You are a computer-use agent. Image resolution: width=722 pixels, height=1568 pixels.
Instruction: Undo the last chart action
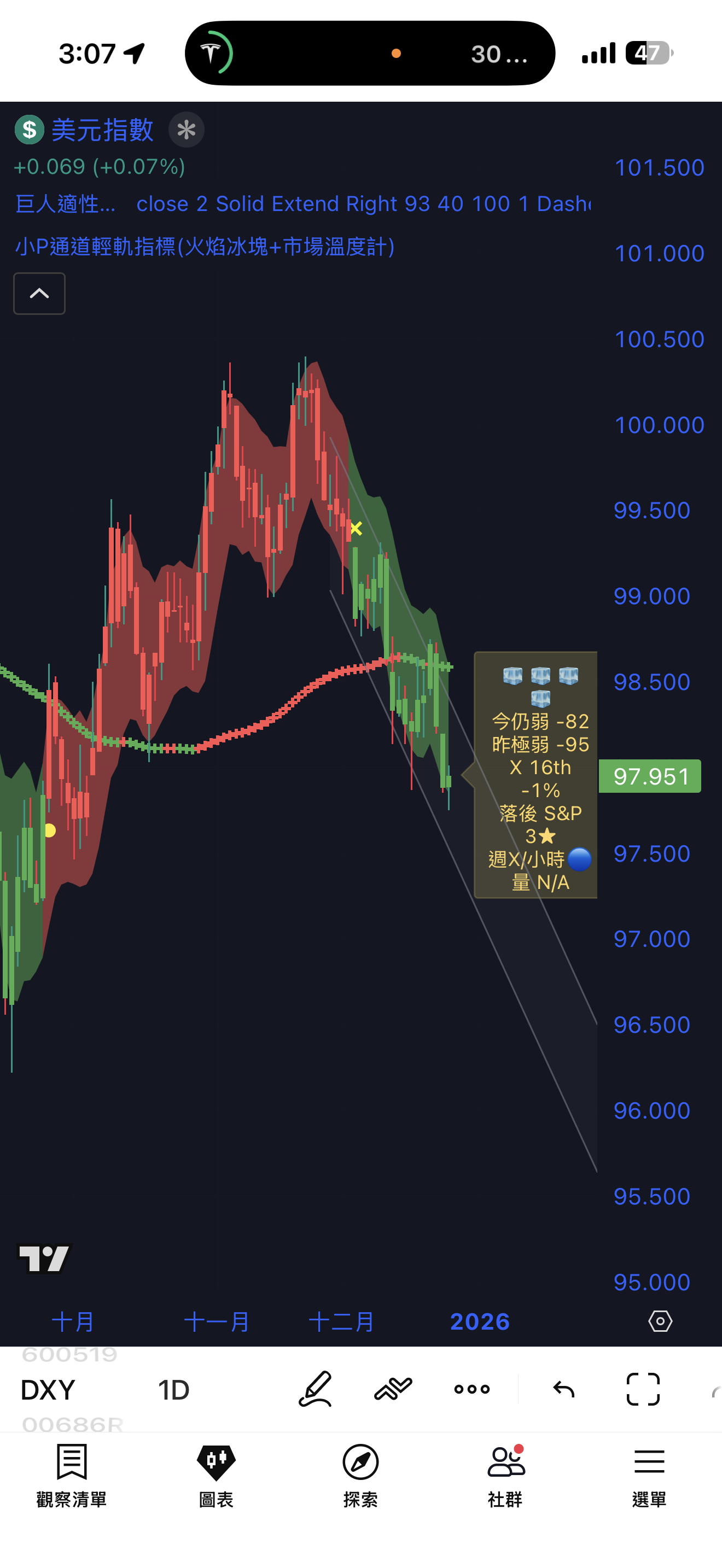click(x=564, y=1389)
